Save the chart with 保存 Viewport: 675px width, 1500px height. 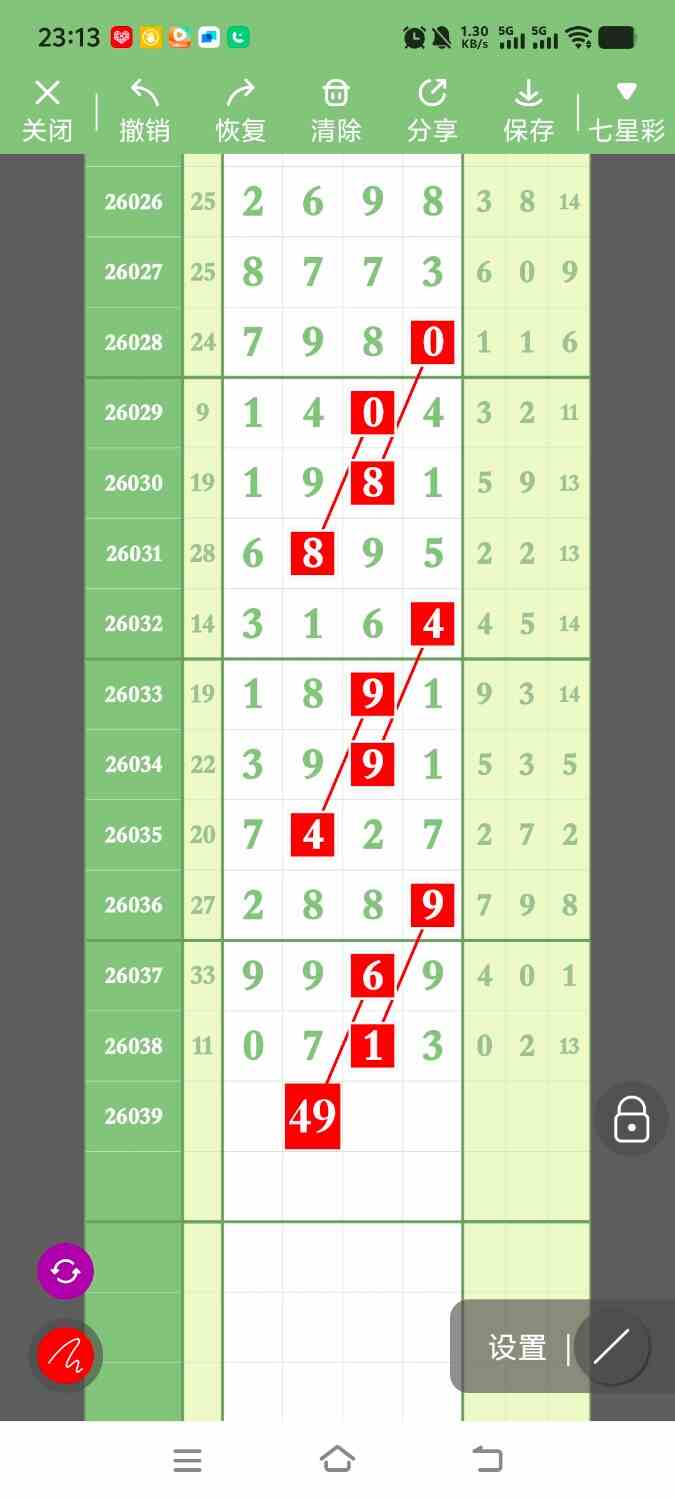coord(528,111)
